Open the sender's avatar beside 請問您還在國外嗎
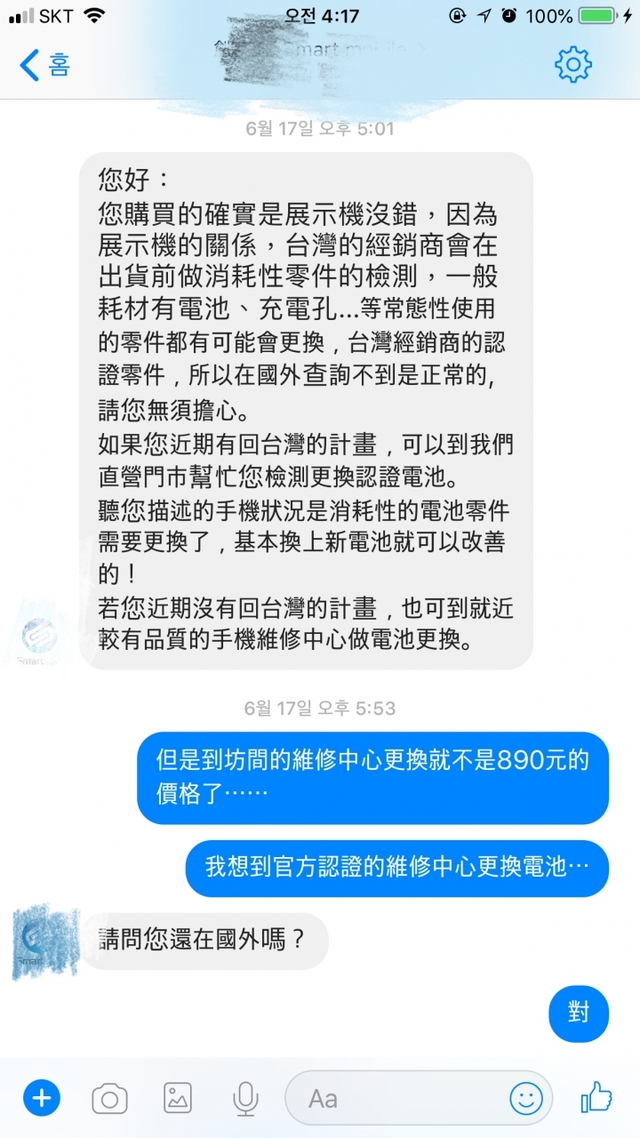 43,942
